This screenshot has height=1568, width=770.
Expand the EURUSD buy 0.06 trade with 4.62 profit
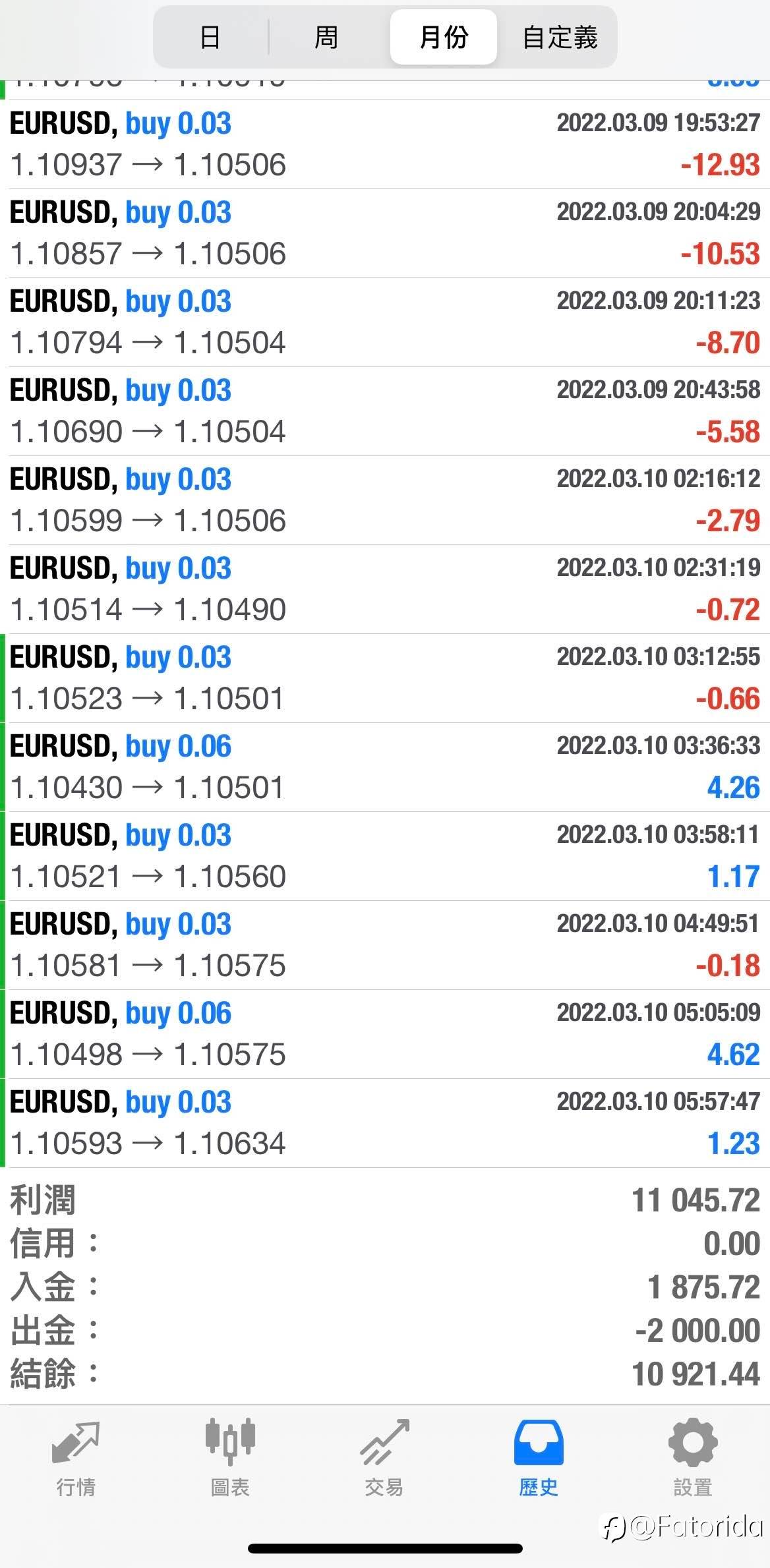pyautogui.click(x=385, y=1034)
